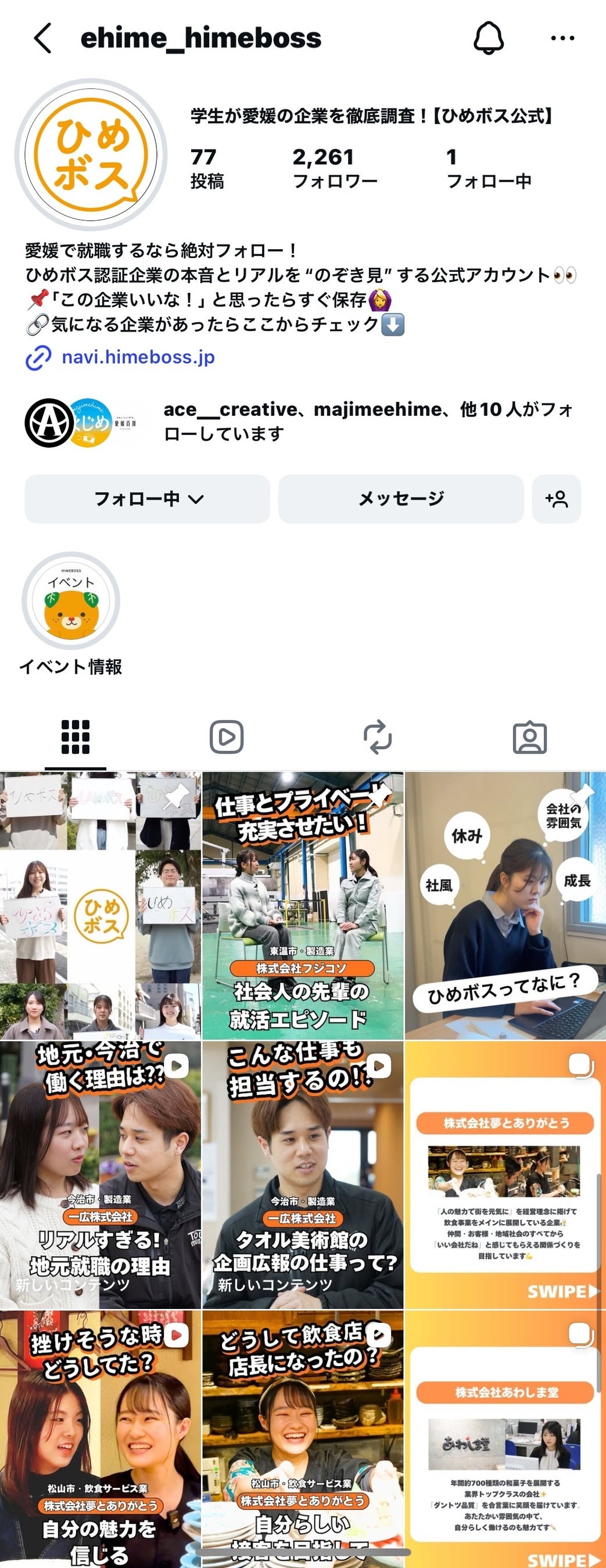View the follower count 2,261 フォロワー

pyautogui.click(x=334, y=168)
